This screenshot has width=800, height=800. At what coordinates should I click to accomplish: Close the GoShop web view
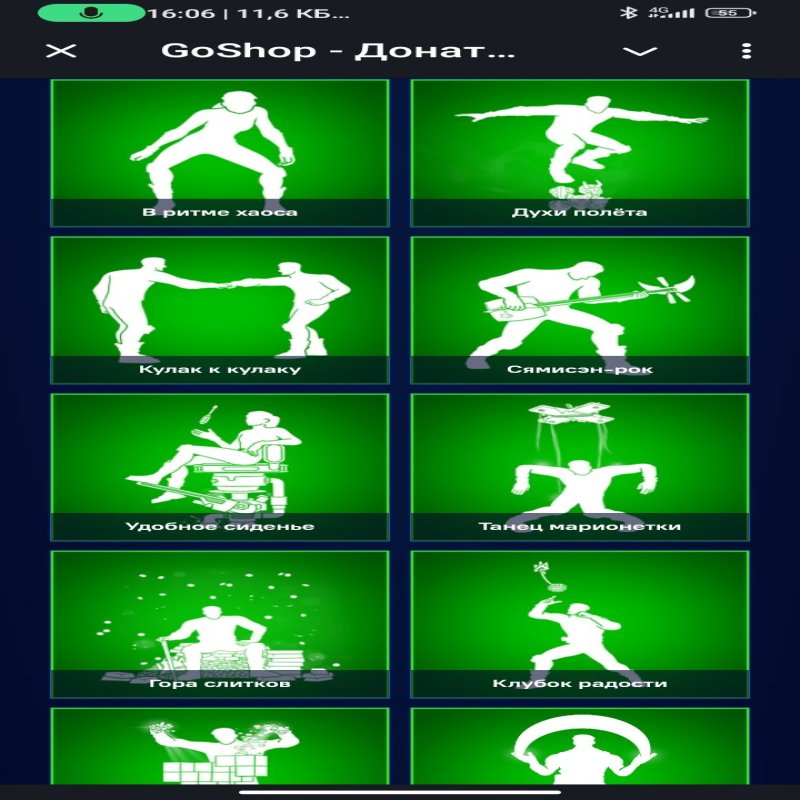(x=62, y=51)
